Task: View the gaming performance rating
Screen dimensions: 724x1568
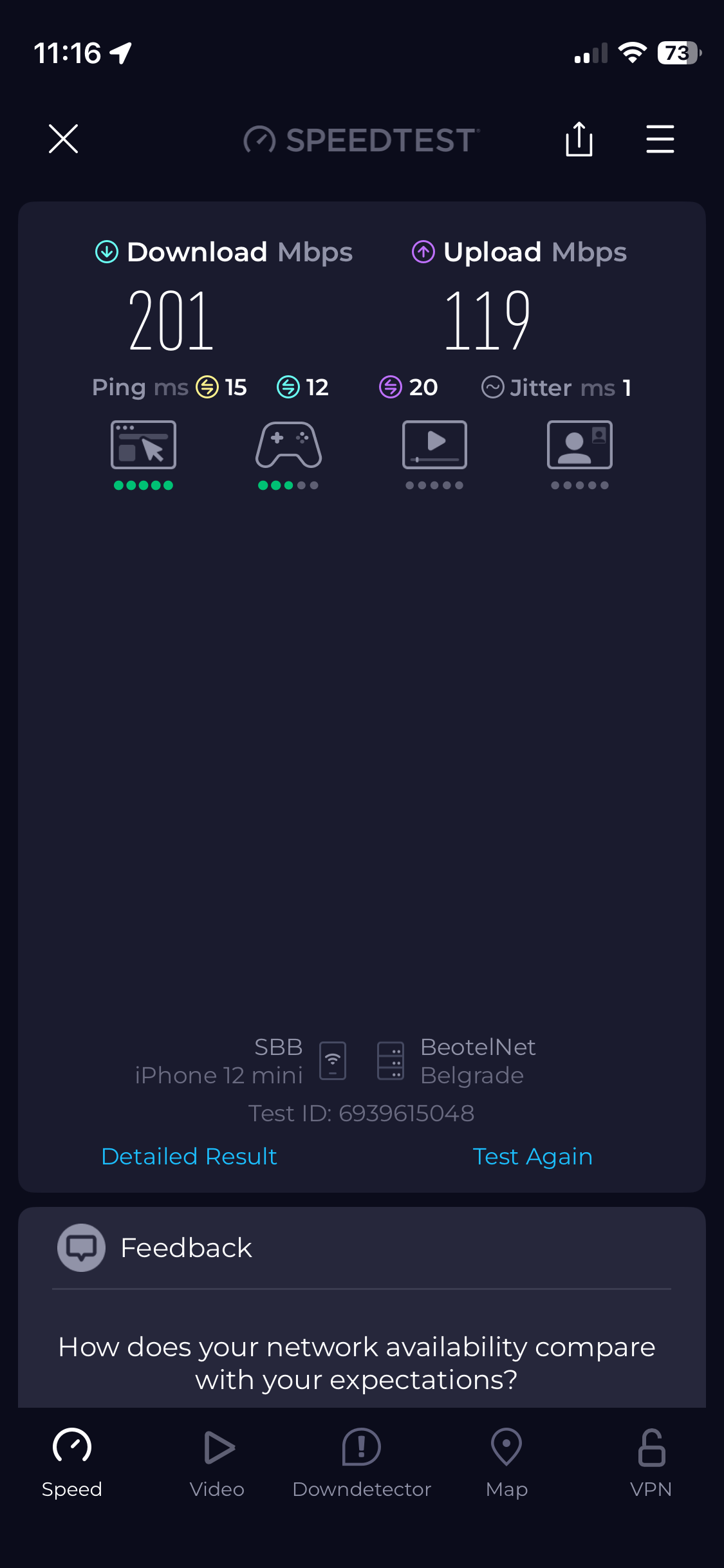Action: [x=288, y=454]
